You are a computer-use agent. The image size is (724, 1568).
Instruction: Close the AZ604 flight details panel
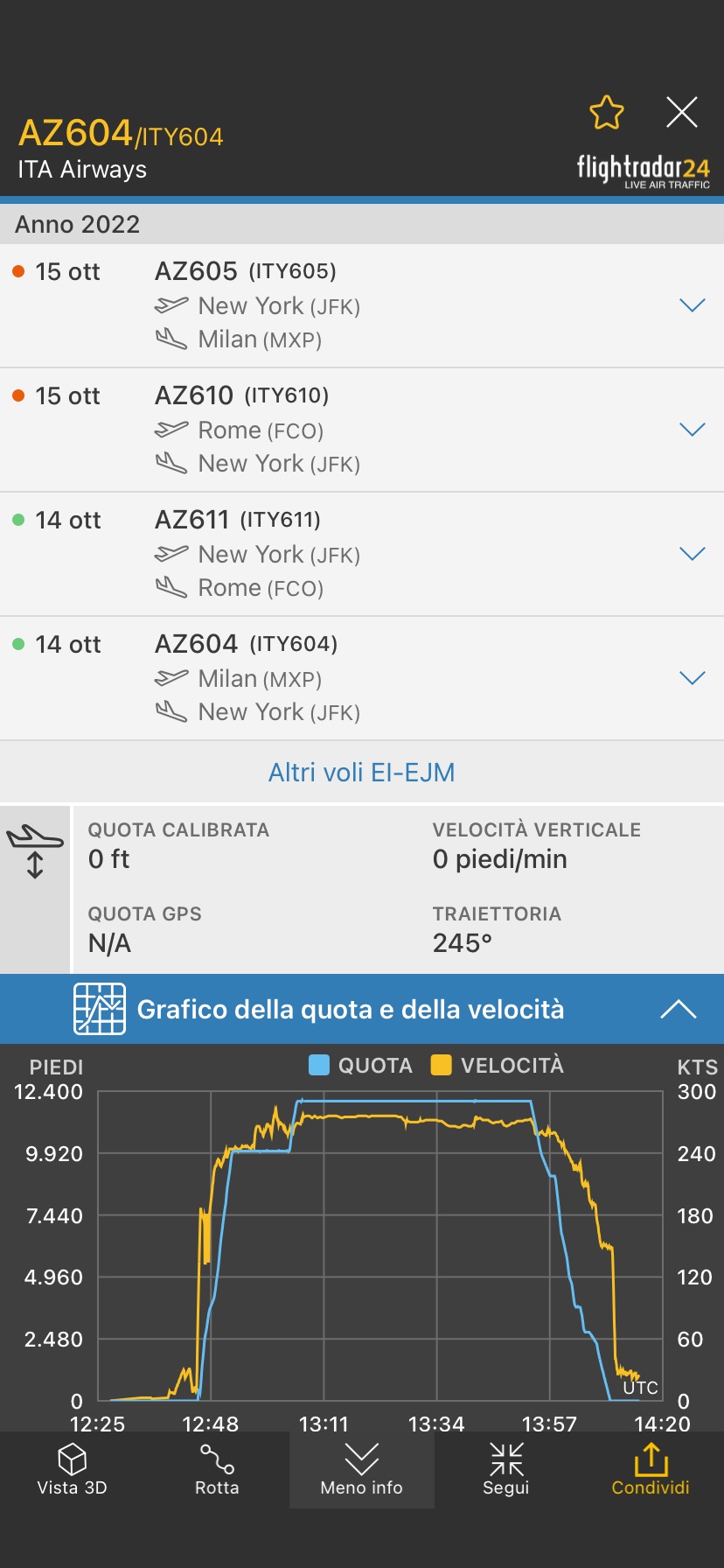(681, 113)
